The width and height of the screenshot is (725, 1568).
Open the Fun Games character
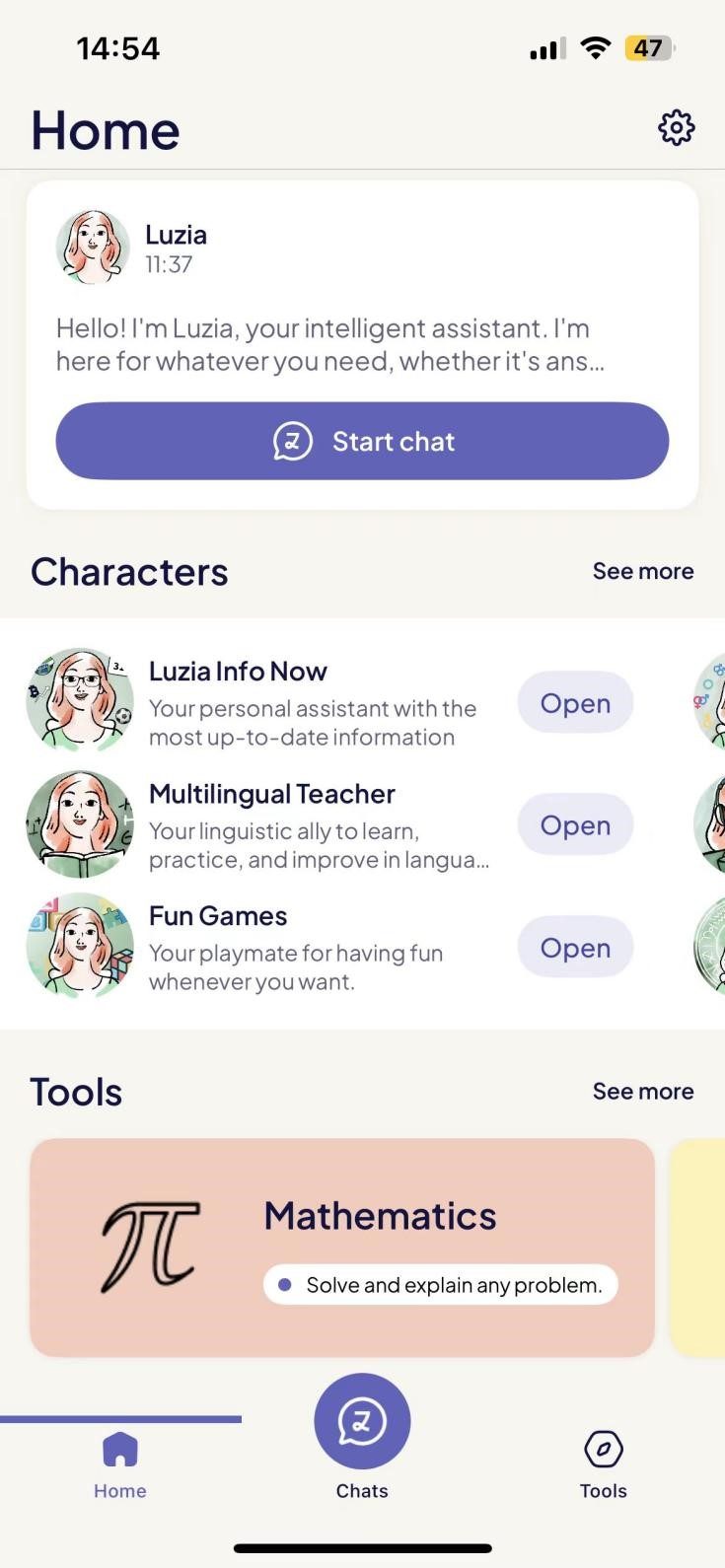(575, 948)
